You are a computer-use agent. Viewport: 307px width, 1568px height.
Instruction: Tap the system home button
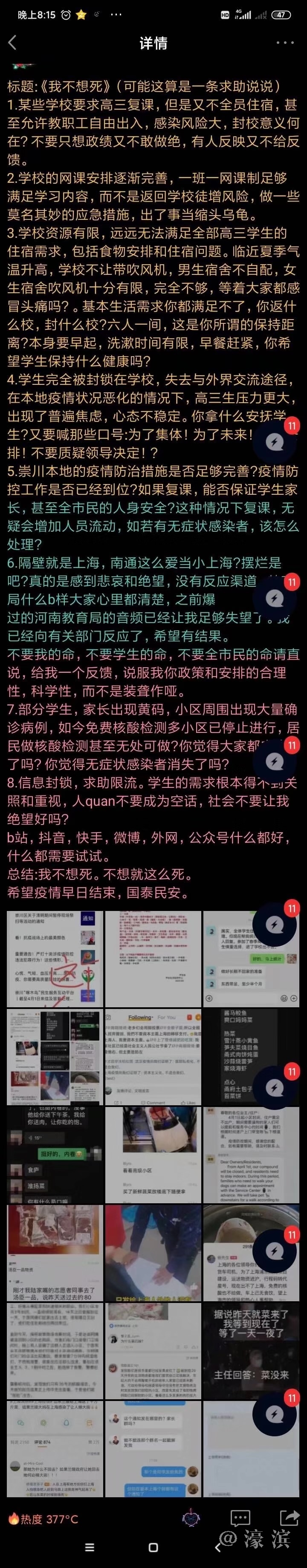(x=153, y=1547)
